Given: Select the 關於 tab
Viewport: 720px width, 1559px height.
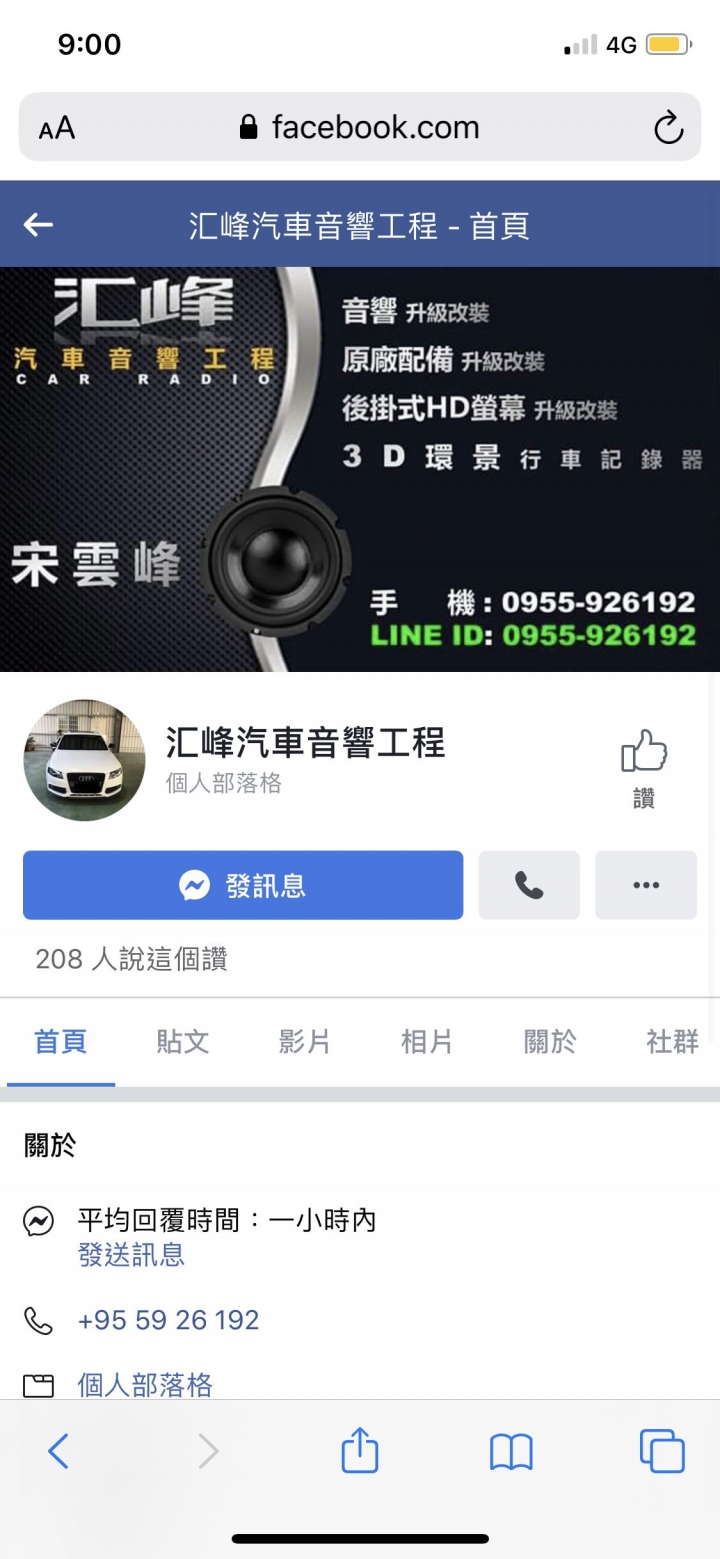Looking at the screenshot, I should [550, 1042].
